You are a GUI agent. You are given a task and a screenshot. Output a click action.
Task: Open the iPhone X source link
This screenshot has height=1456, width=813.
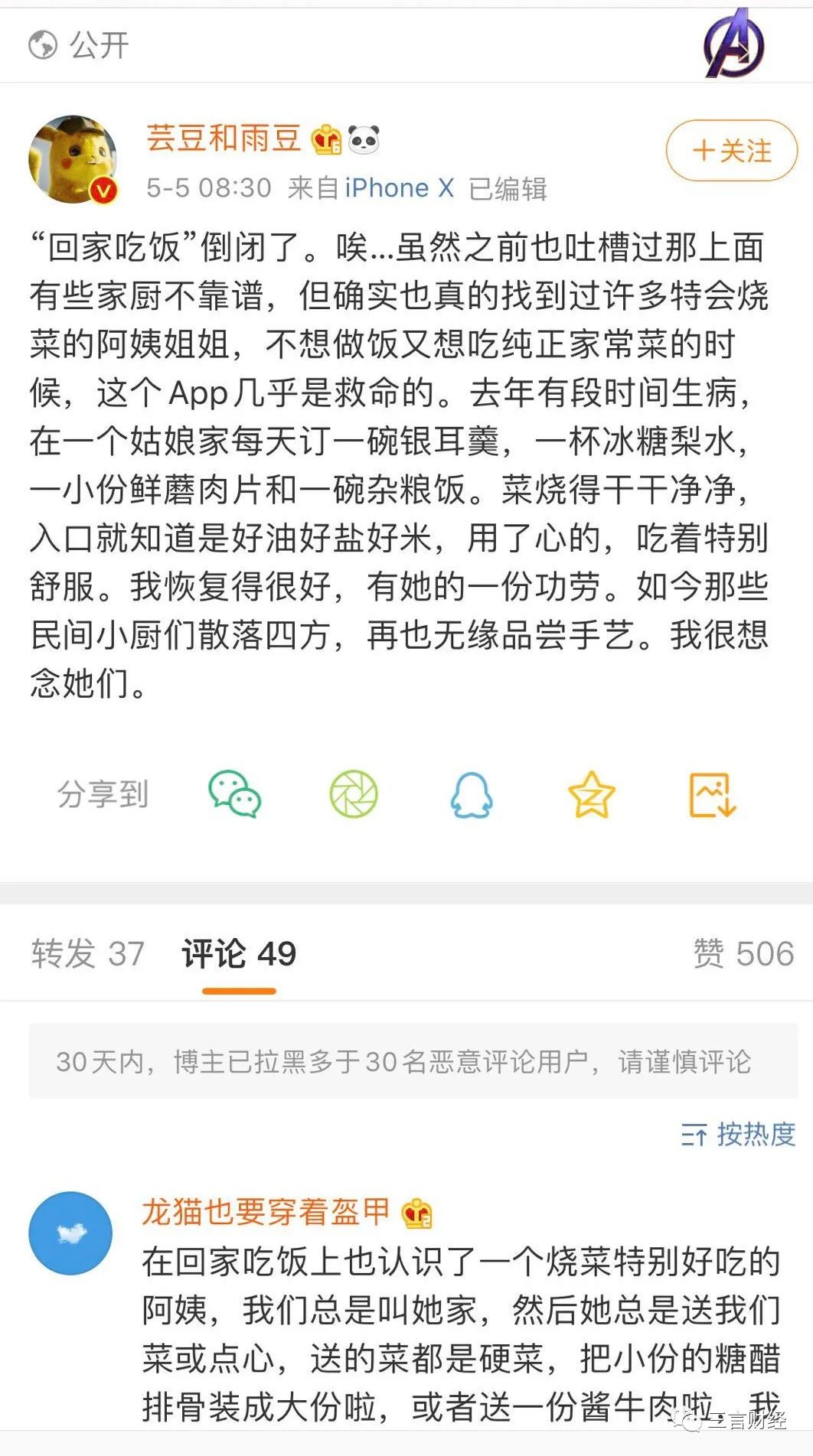click(x=399, y=188)
